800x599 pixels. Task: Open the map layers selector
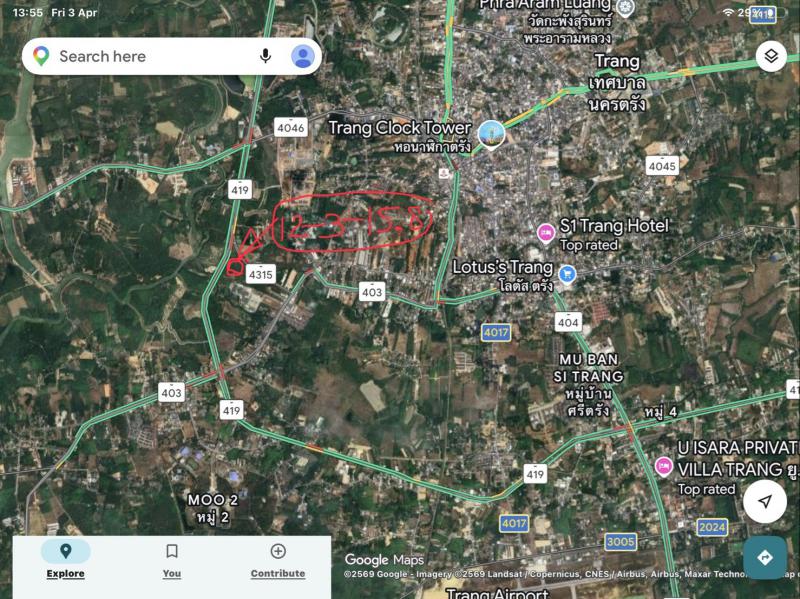[770, 56]
